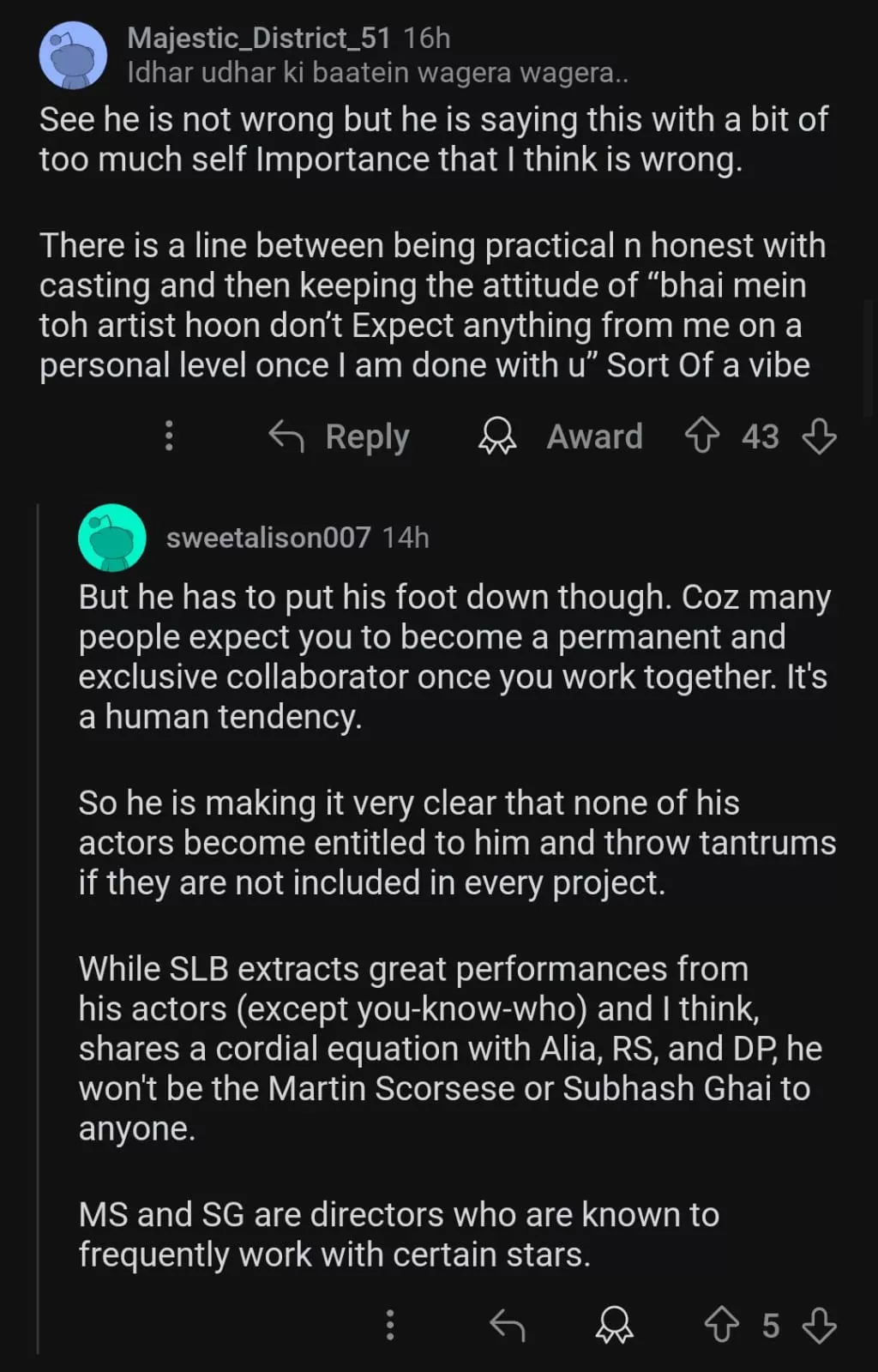
Task: Open overflow menu on sweetalison007's comment
Action: 390,1325
